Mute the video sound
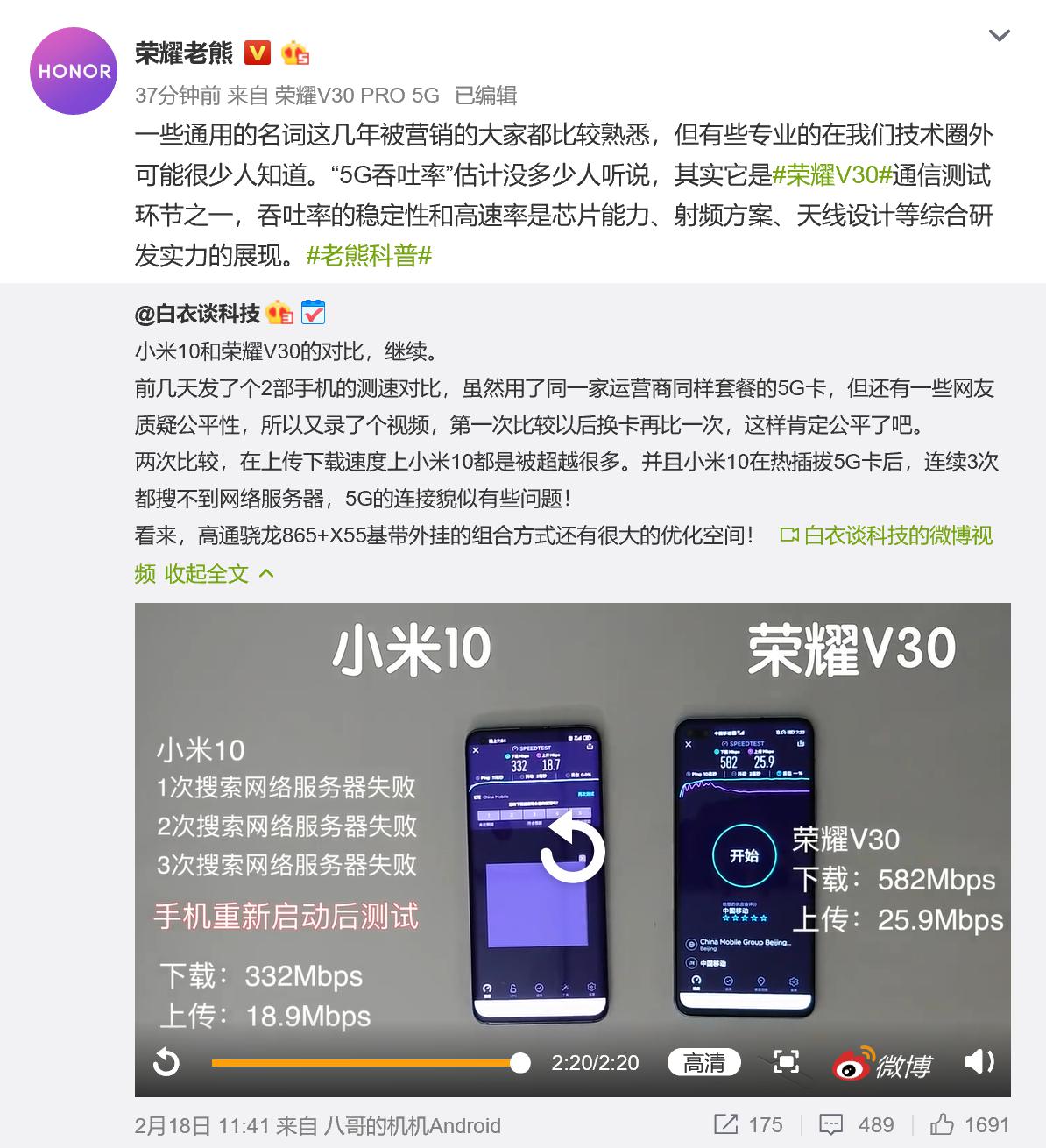This screenshot has height=1148, width=1046. coord(979,1061)
